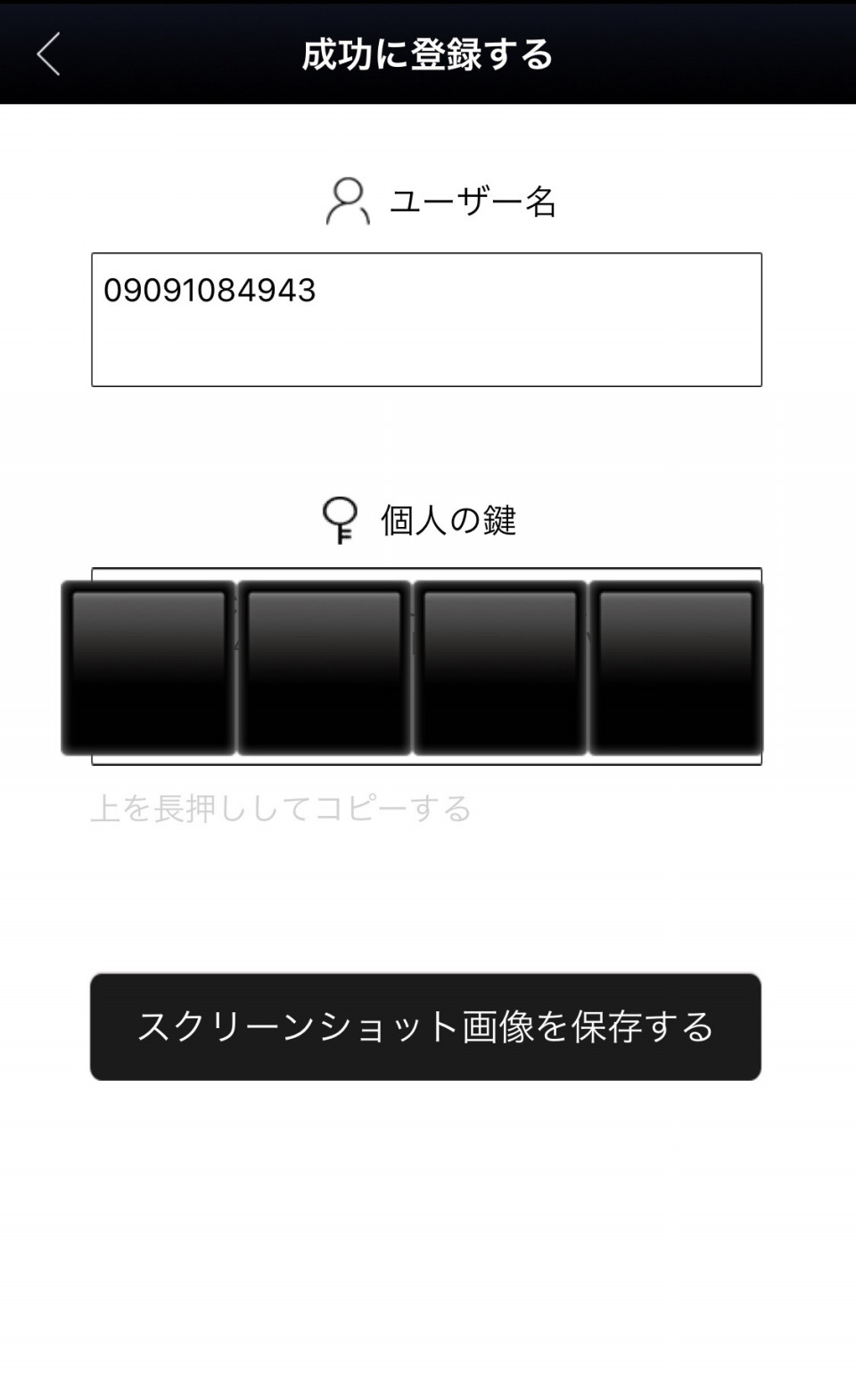Viewport: 856px width, 1400px height.
Task: Save the screenshot image
Action: [x=425, y=1026]
